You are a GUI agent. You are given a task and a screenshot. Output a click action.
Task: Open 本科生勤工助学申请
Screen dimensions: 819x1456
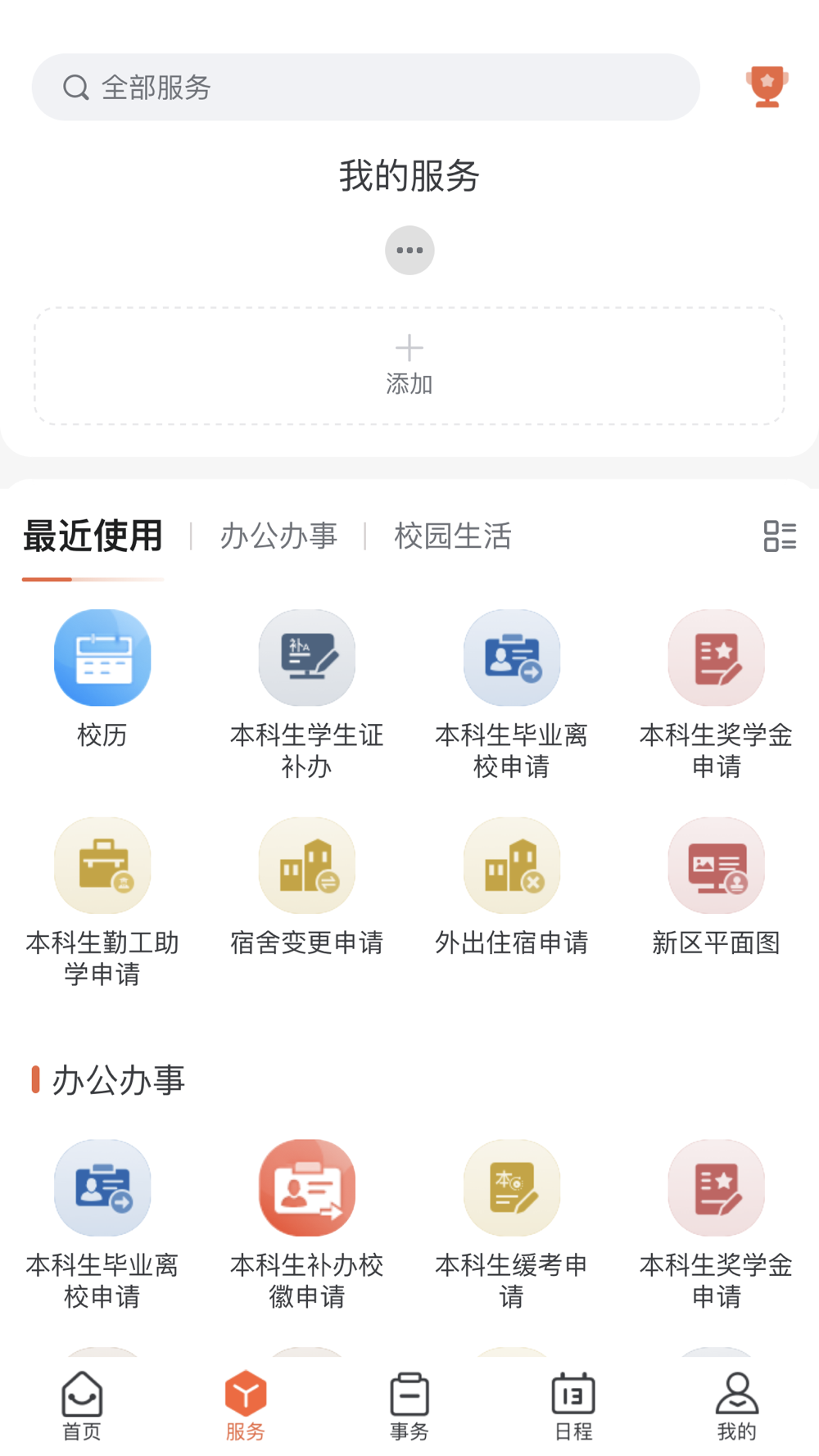(x=102, y=902)
